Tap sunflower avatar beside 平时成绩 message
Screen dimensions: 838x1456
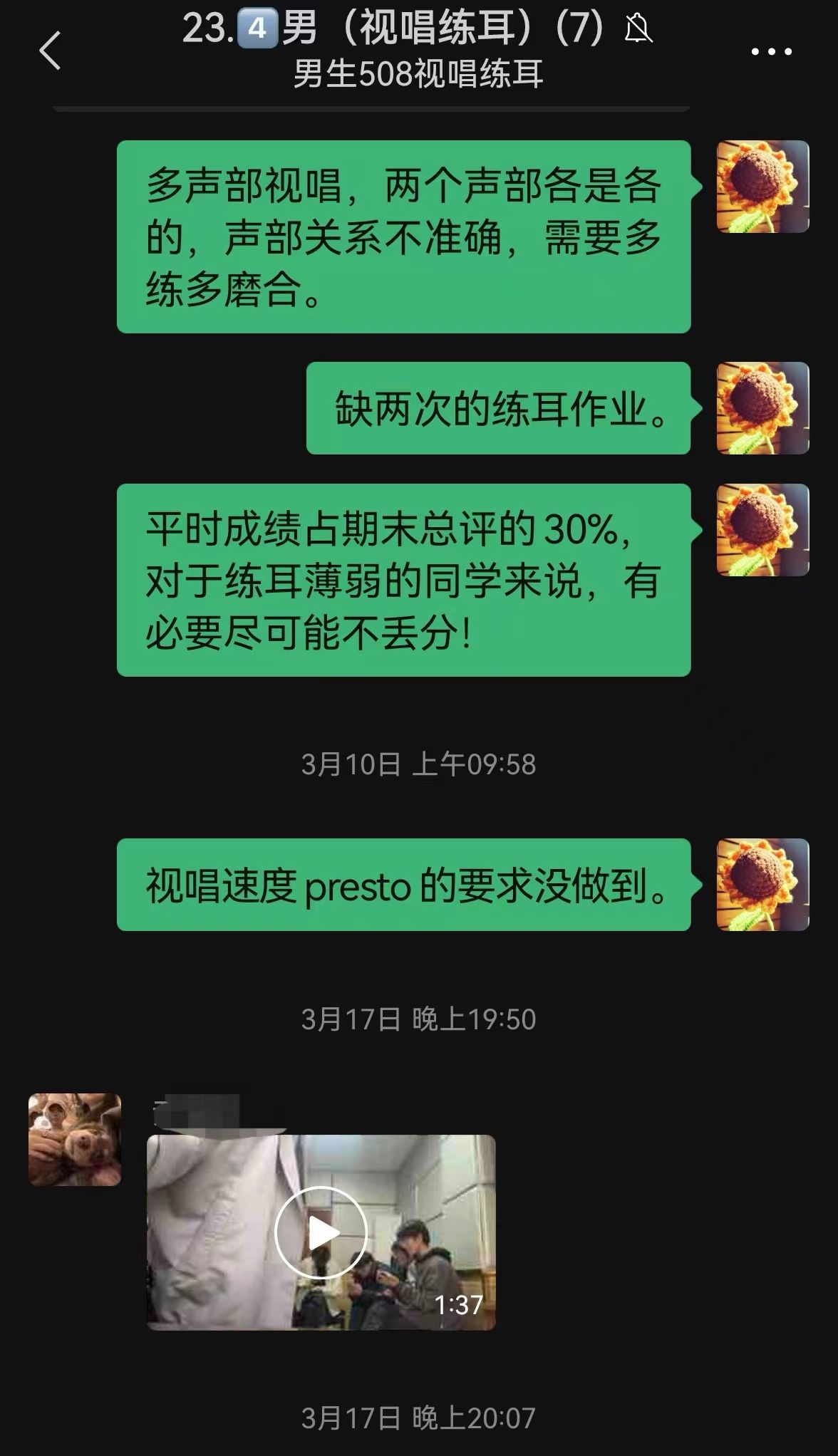(762, 530)
